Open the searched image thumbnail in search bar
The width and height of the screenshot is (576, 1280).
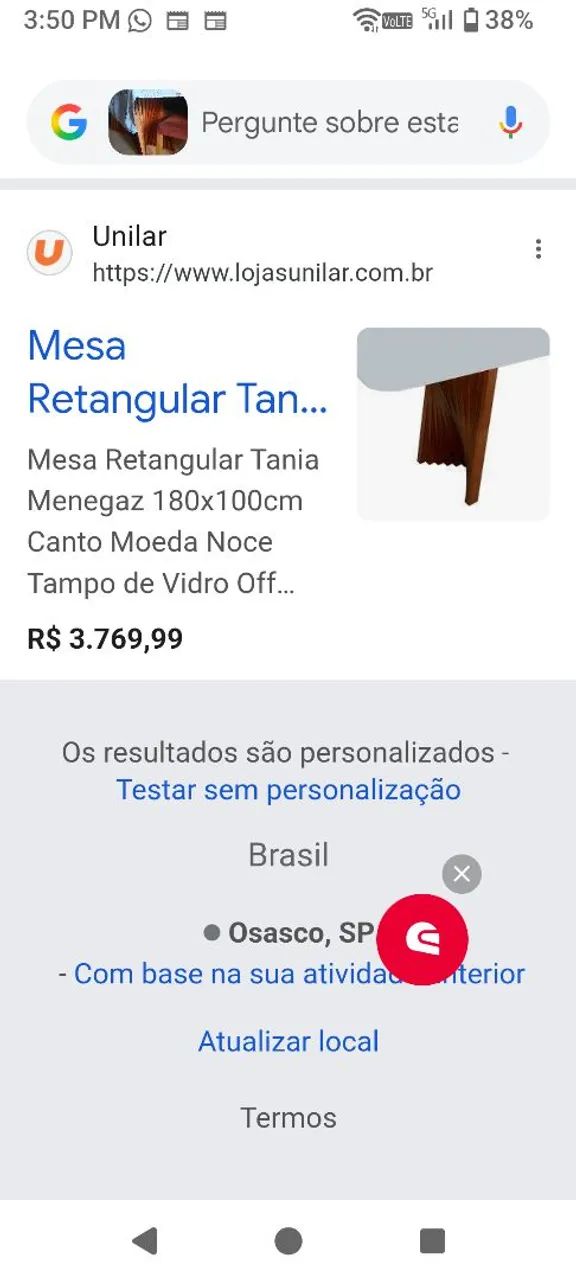coord(148,122)
